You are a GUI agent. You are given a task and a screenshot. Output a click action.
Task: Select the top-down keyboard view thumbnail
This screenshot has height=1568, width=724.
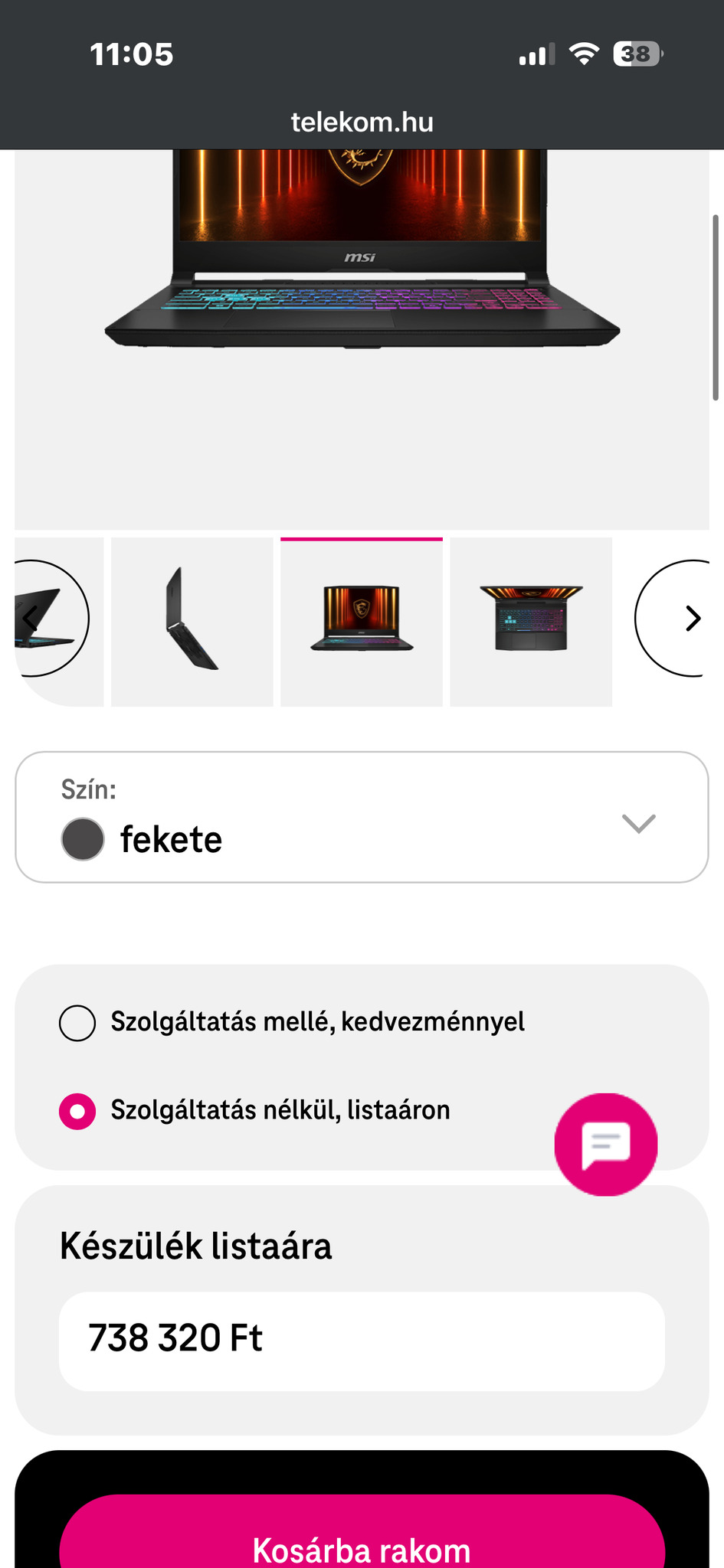tap(531, 622)
